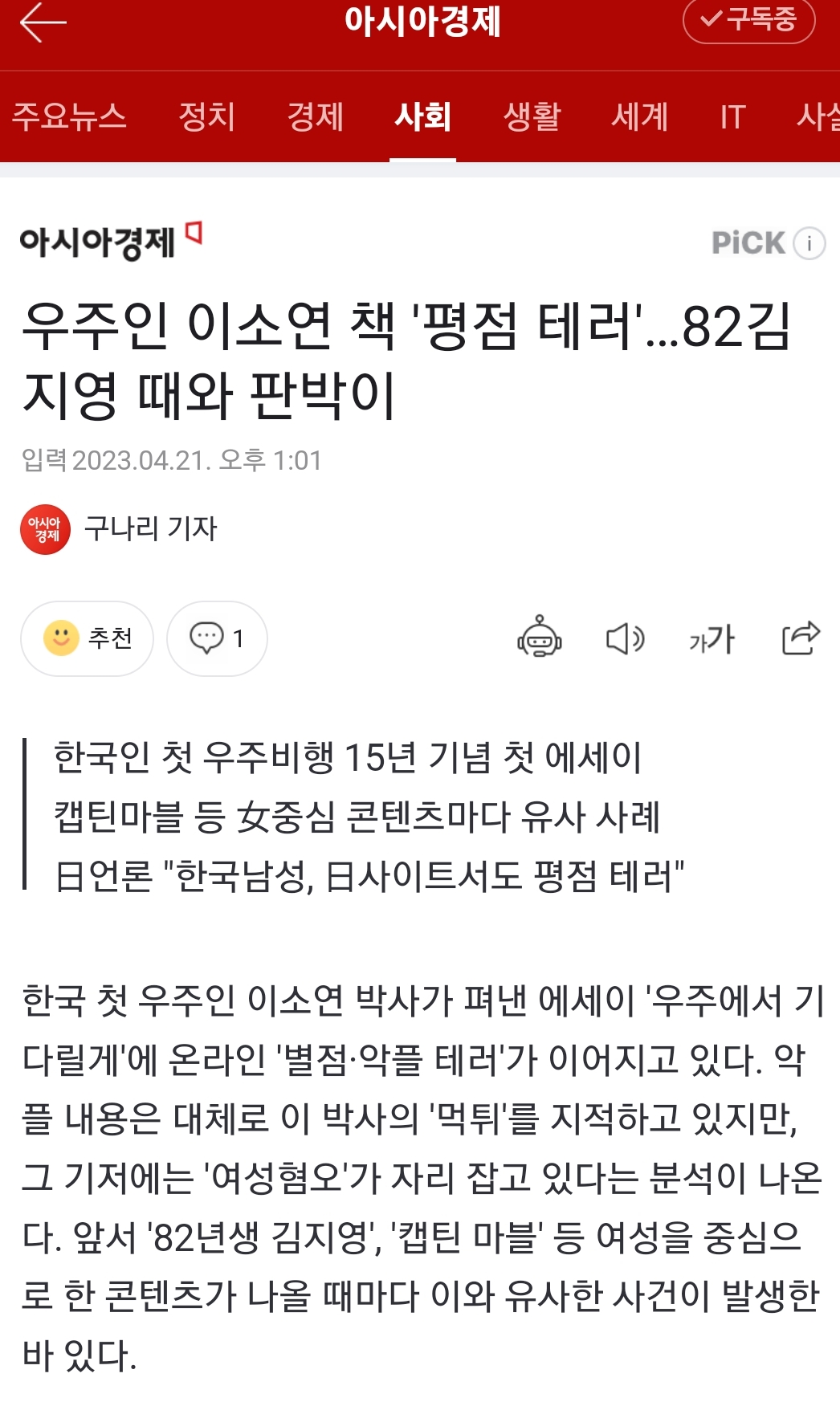Go back with the arrow icon
840x1402 pixels.
click(43, 22)
